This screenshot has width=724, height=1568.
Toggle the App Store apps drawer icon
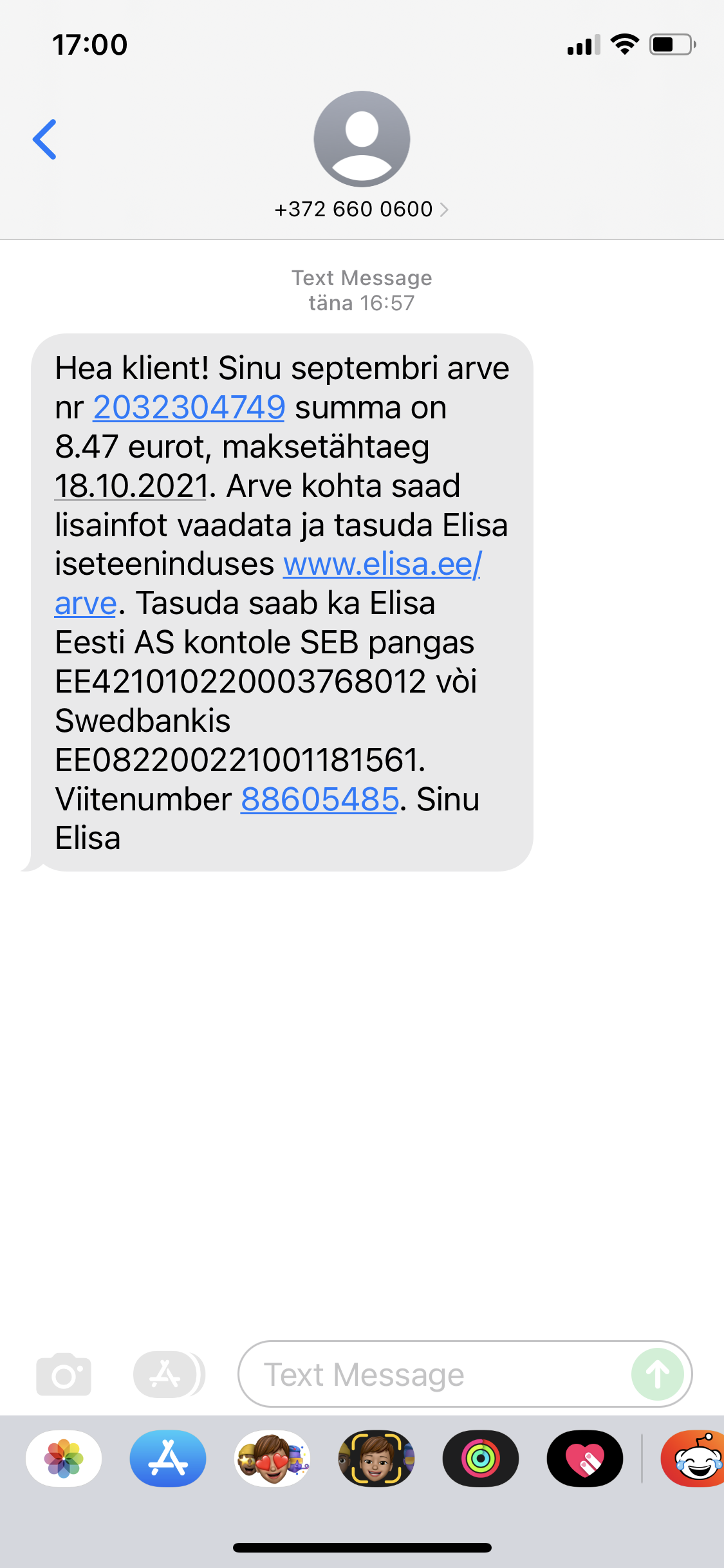coord(169,1374)
